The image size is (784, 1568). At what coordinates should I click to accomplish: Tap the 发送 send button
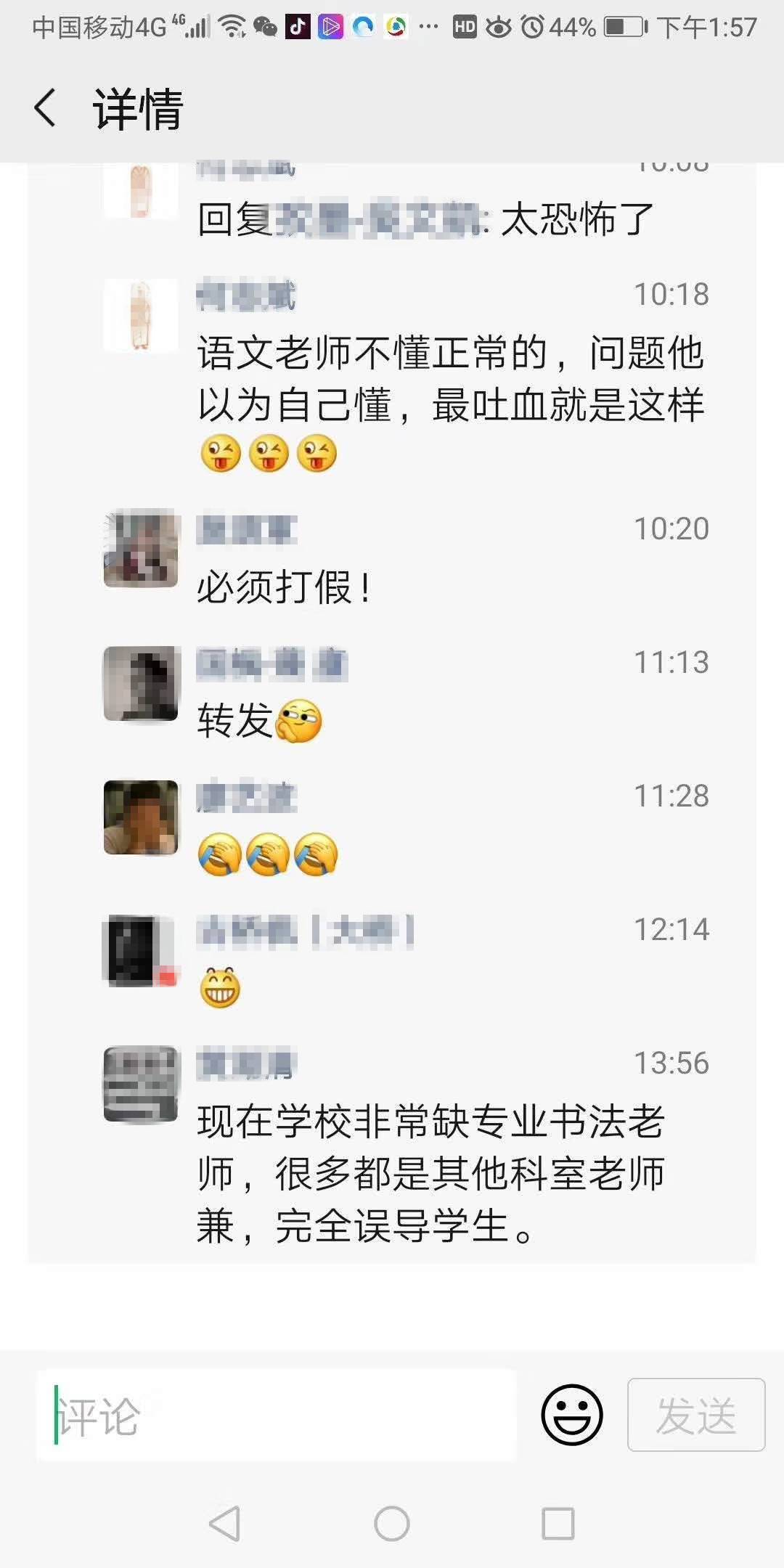[695, 1415]
